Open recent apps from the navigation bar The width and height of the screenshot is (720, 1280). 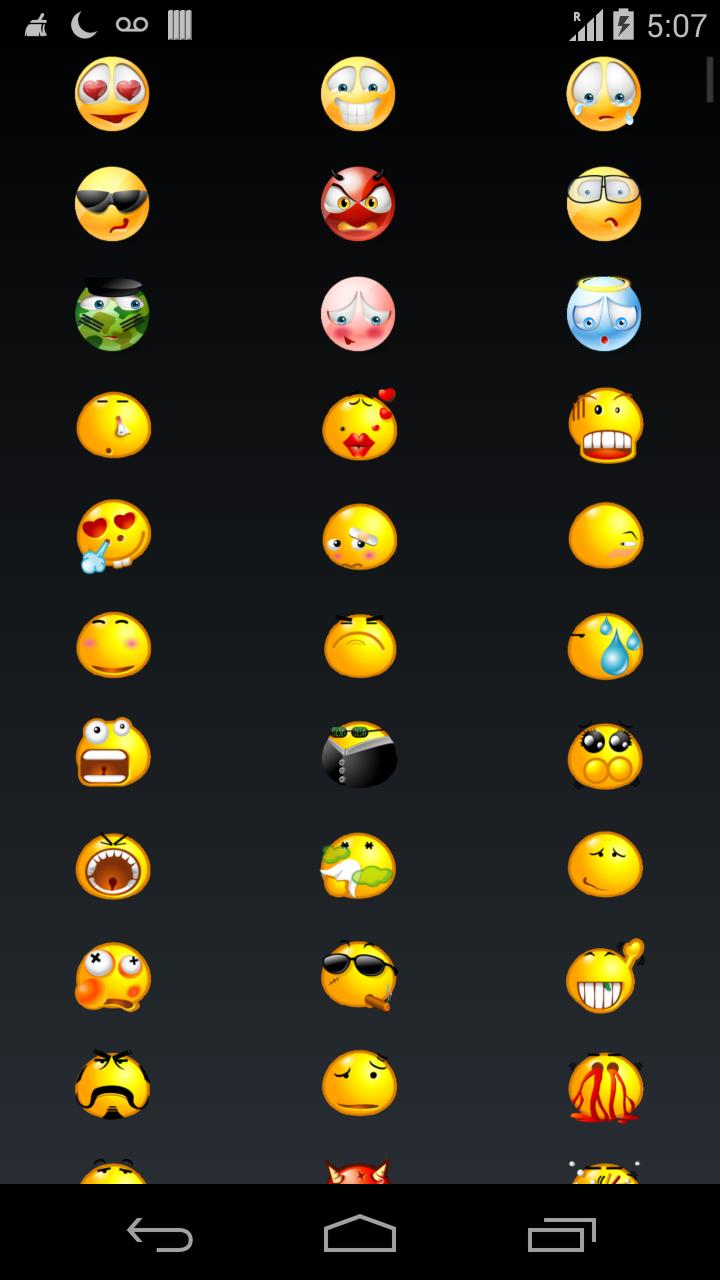coord(561,1235)
